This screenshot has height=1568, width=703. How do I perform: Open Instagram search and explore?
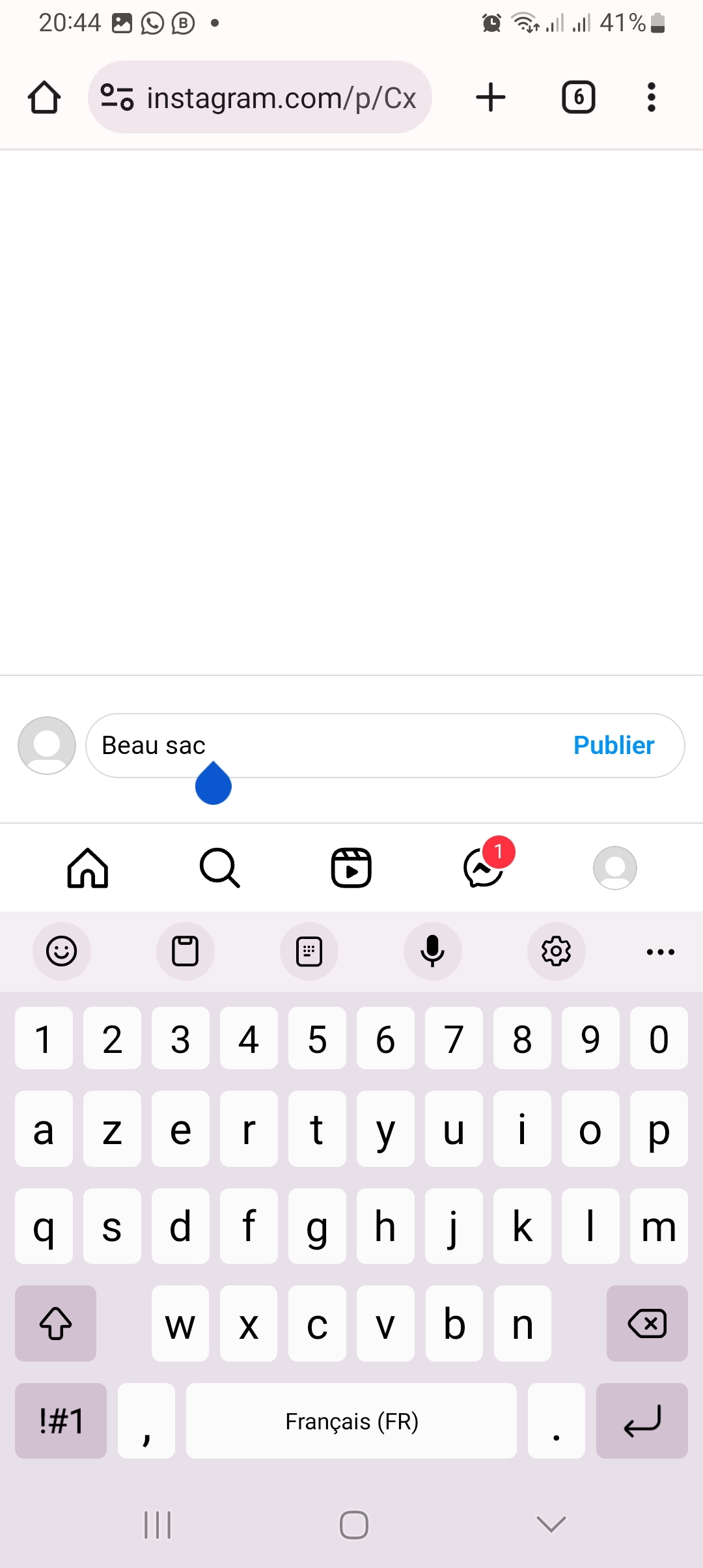pyautogui.click(x=220, y=867)
